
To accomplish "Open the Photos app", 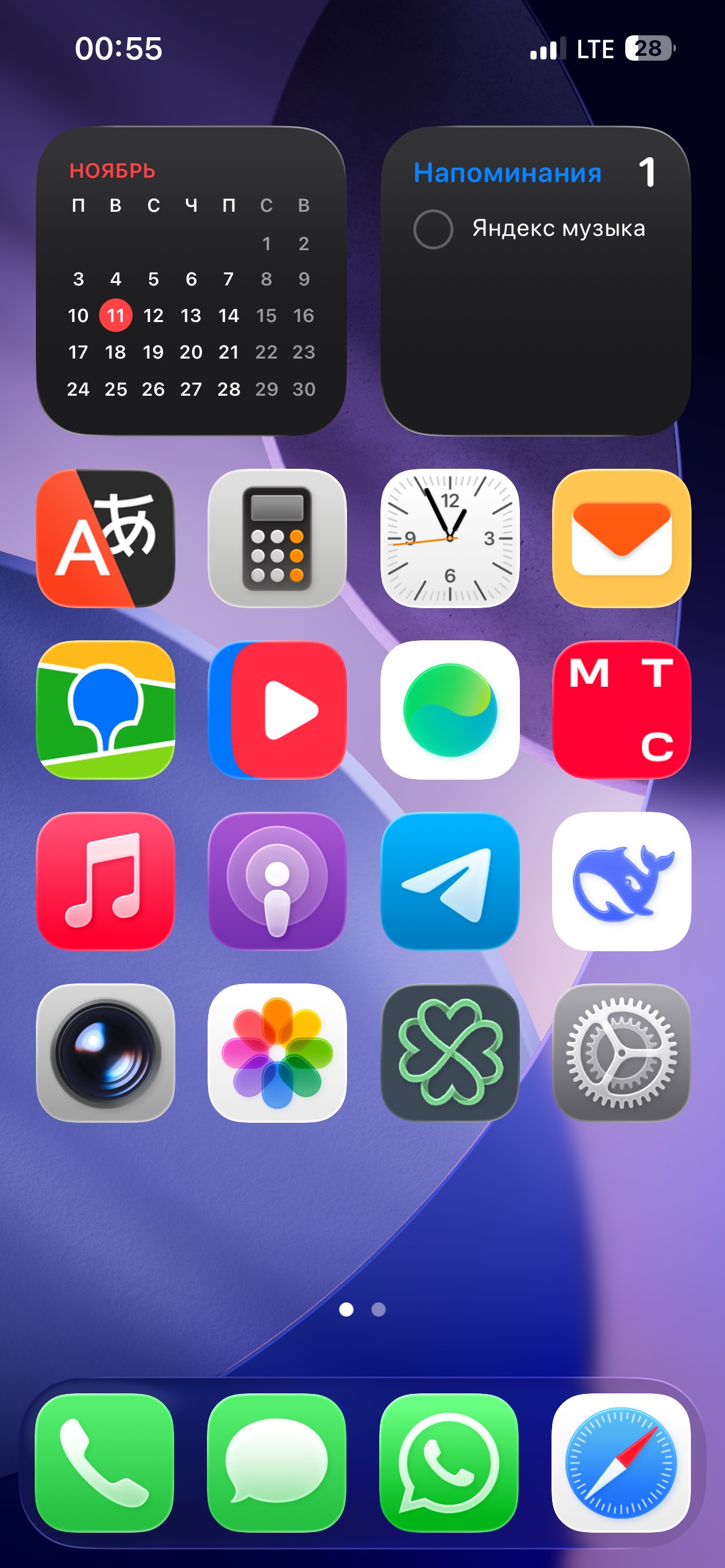I will (x=277, y=1053).
